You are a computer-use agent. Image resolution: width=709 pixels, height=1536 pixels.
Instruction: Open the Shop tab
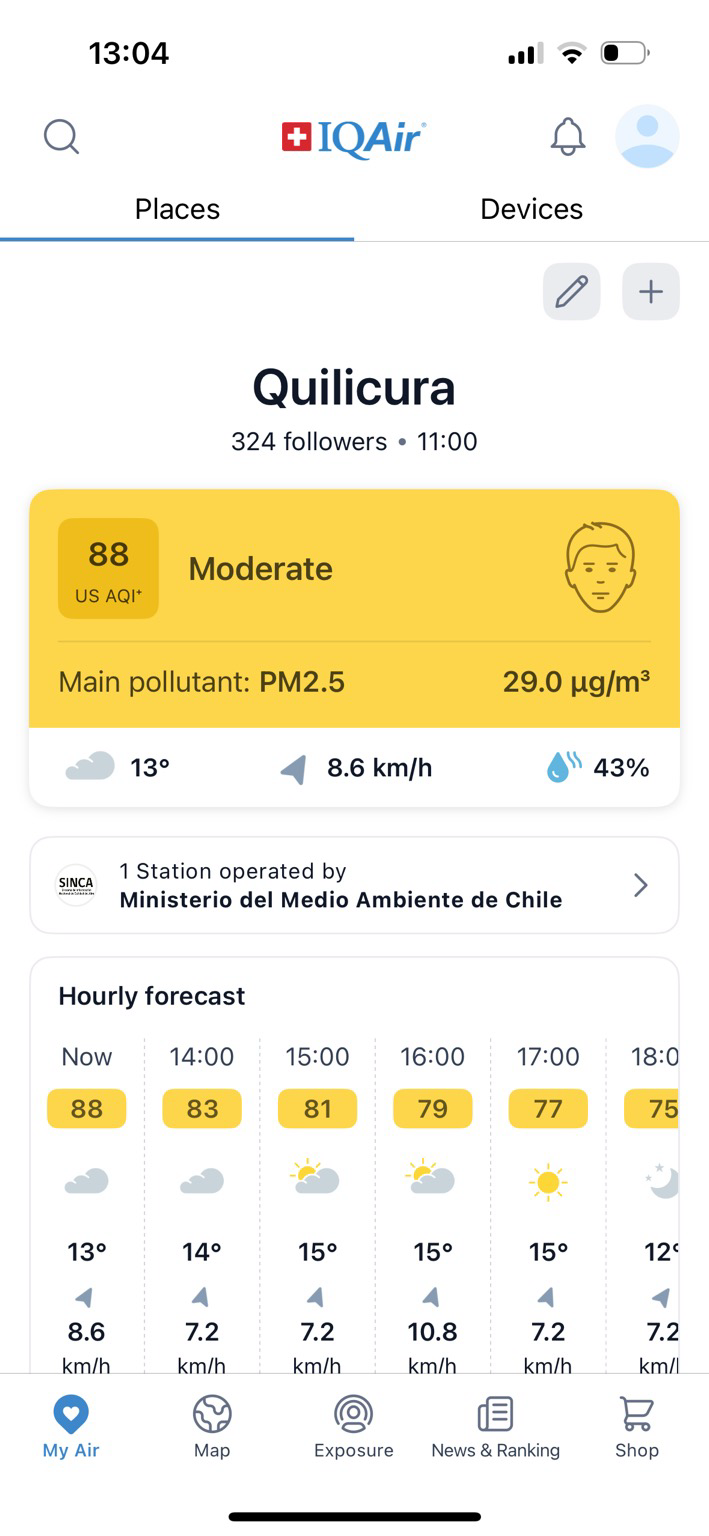pos(637,1427)
